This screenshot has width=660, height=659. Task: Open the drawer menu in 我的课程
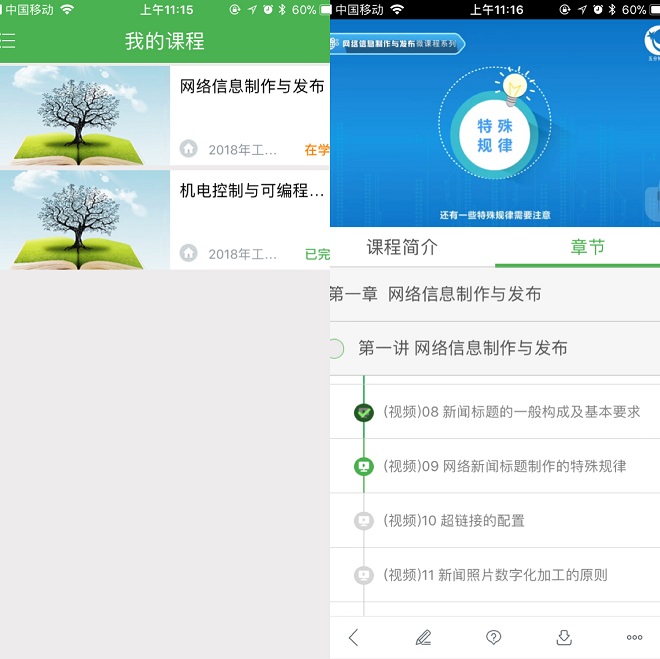point(8,41)
